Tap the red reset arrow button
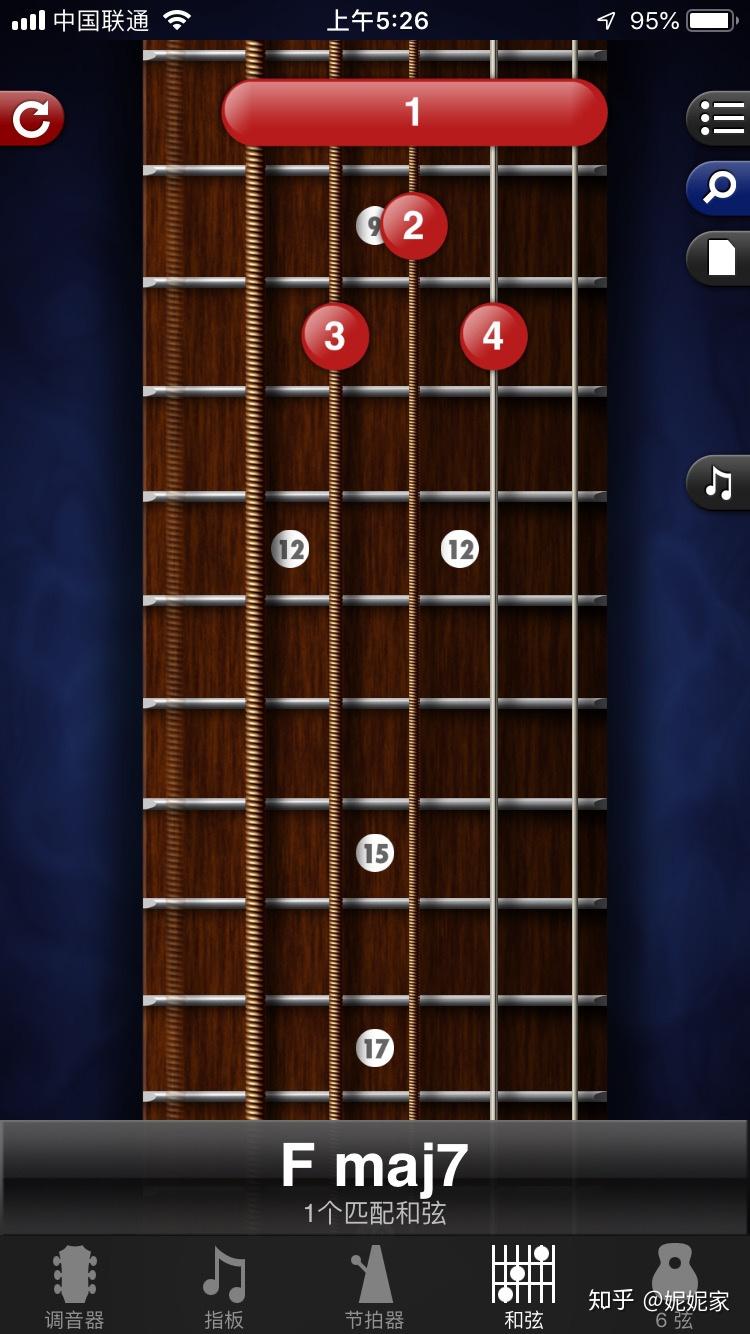This screenshot has height=1334, width=750. click(x=31, y=119)
